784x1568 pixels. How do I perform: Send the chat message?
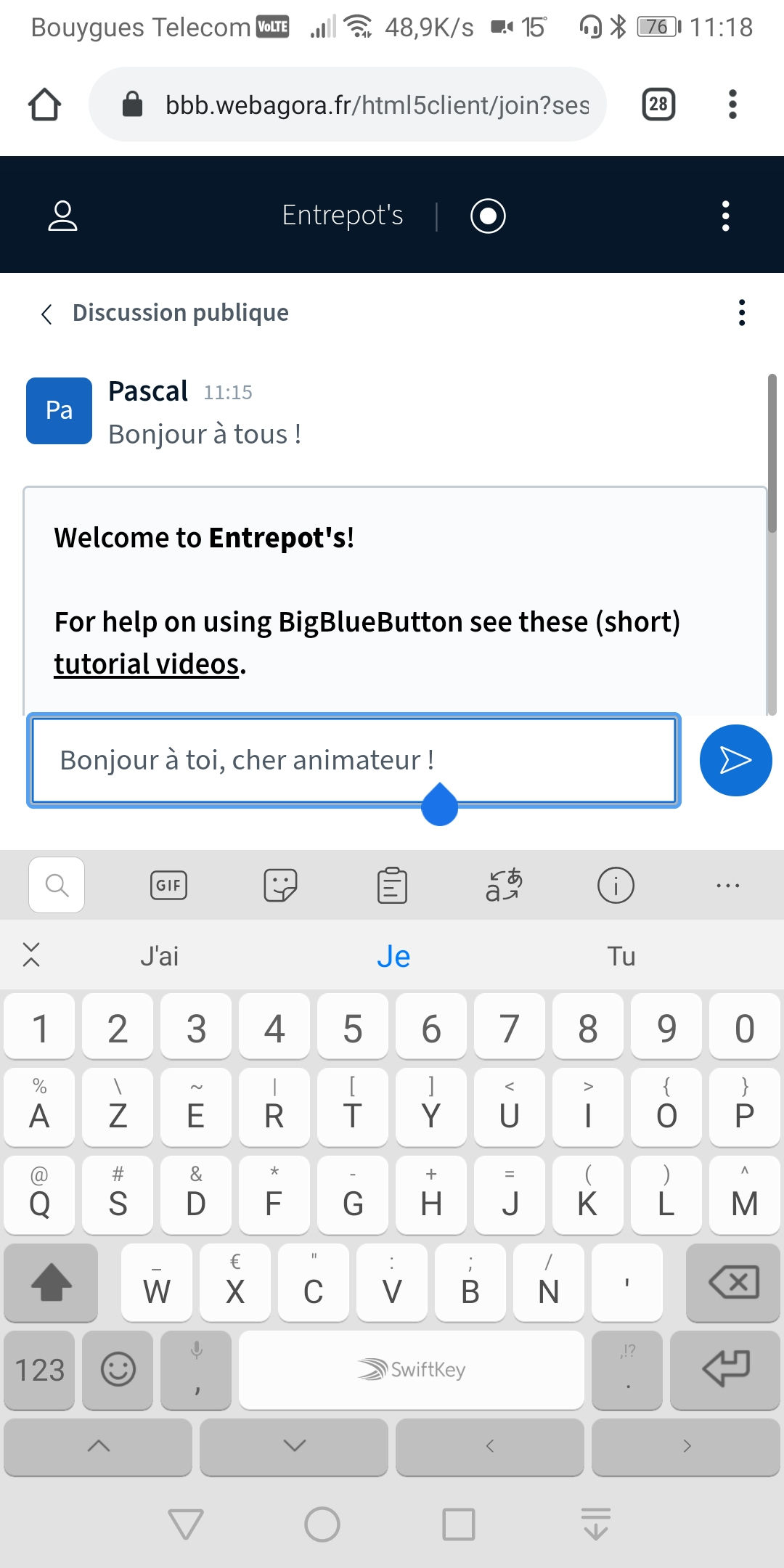735,760
